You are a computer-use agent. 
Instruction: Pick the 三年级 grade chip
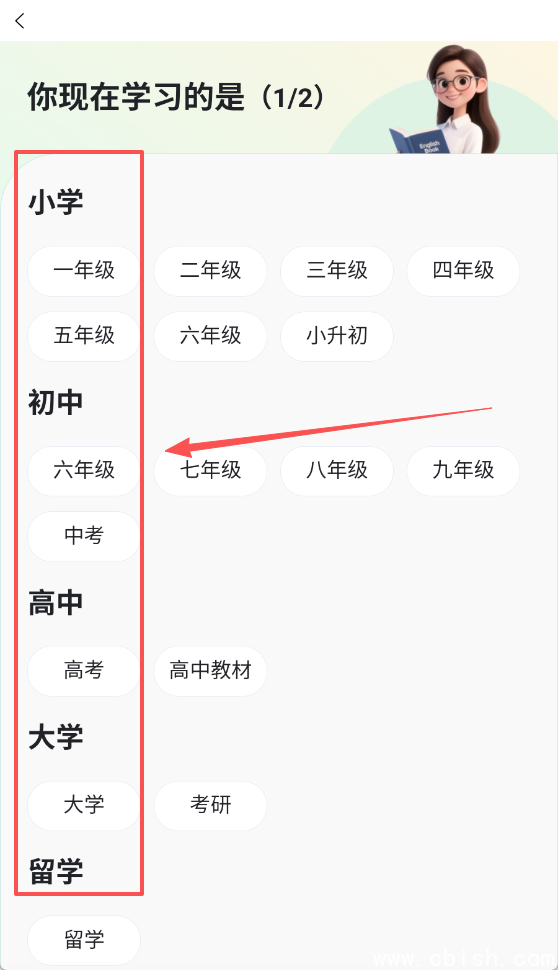click(337, 271)
